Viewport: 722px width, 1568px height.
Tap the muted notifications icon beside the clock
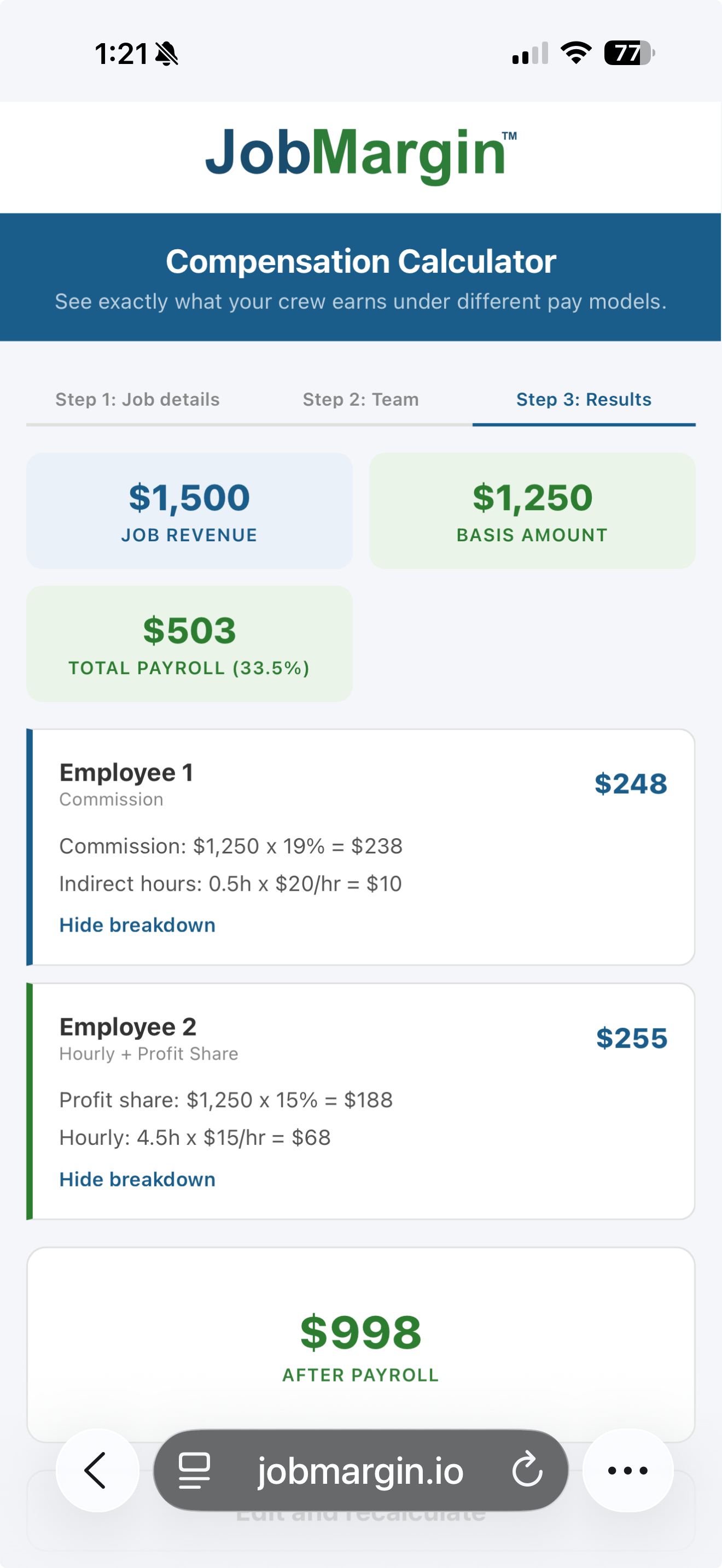click(x=166, y=54)
